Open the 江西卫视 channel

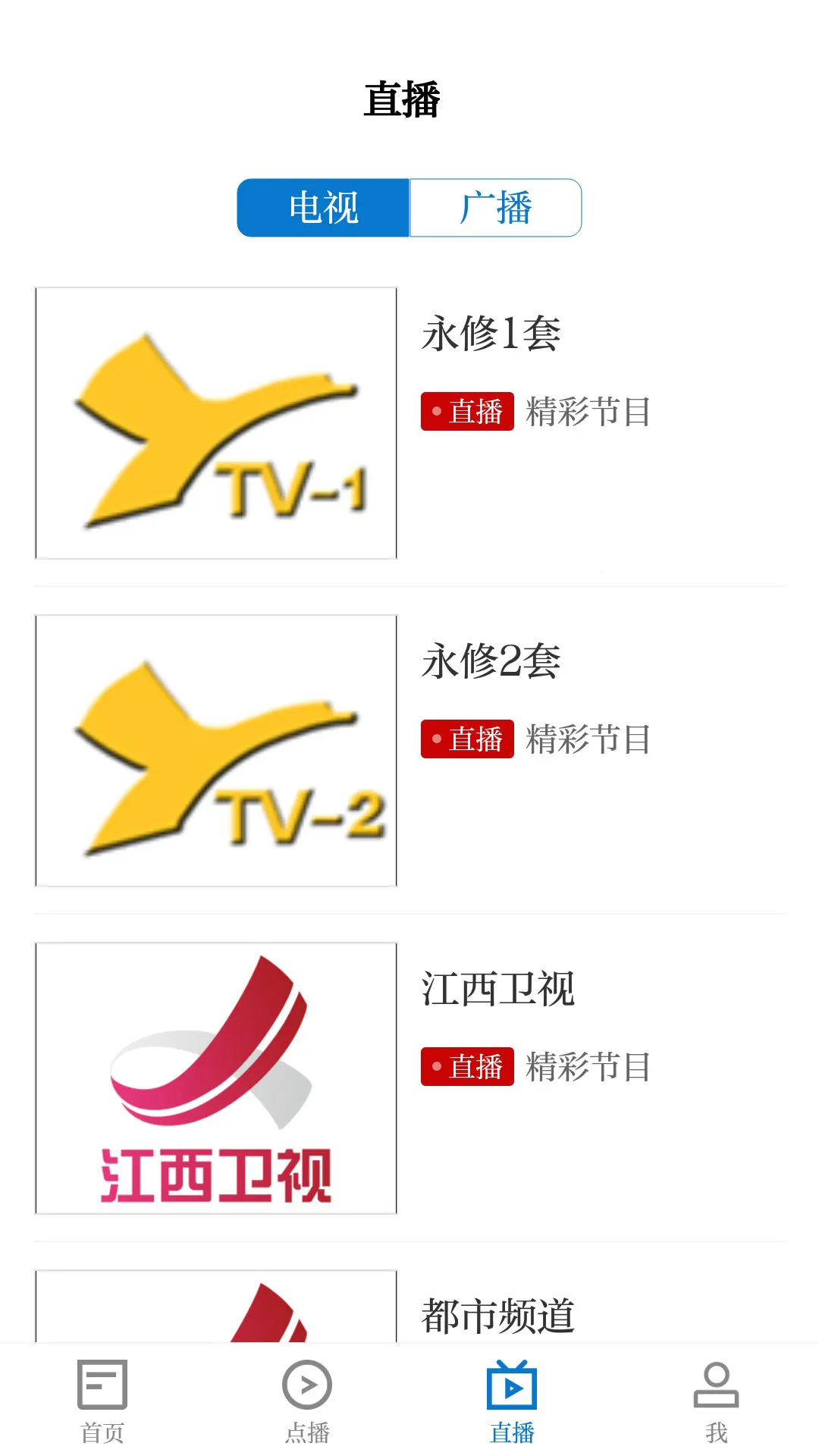[x=498, y=990]
